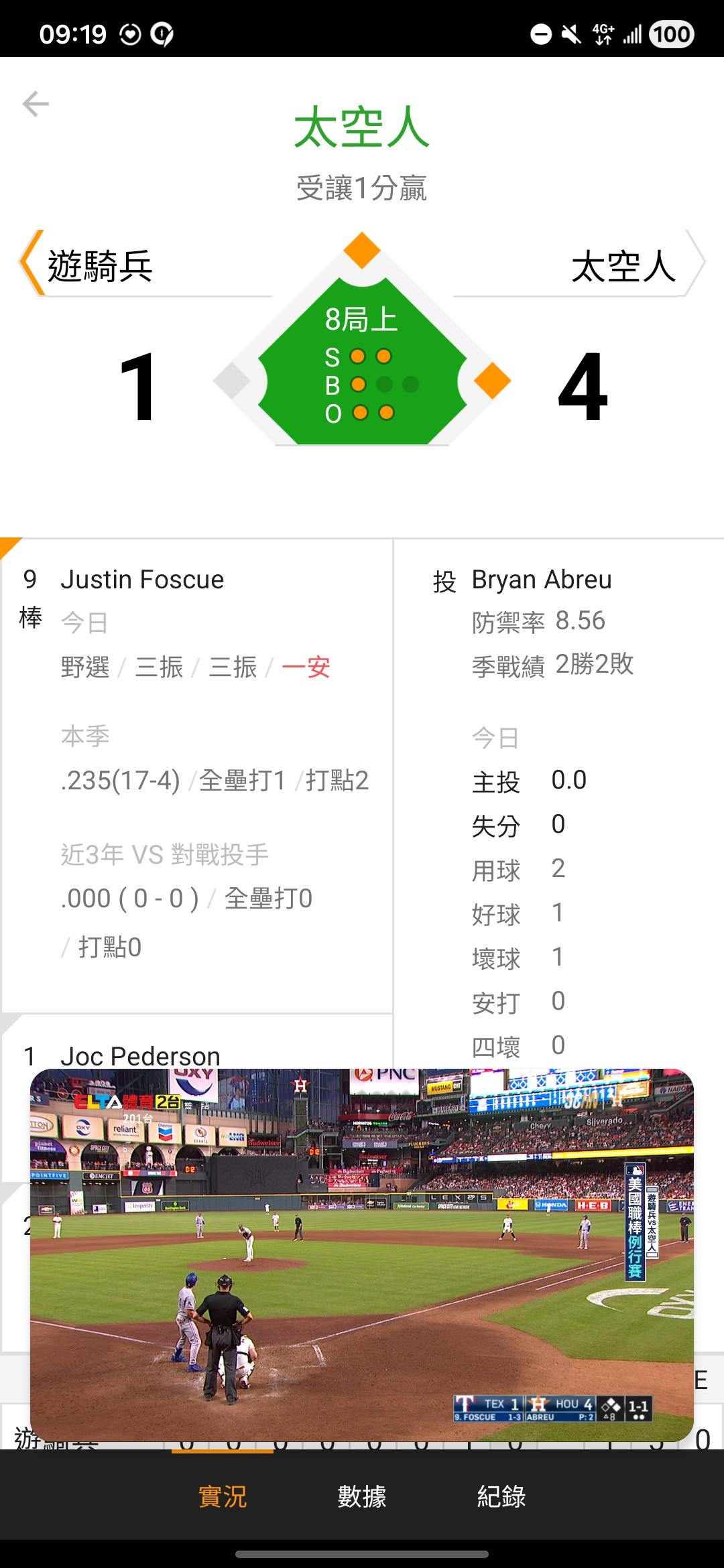Switch to the 實況 tab
Image resolution: width=724 pixels, height=1568 pixels.
(x=223, y=1496)
